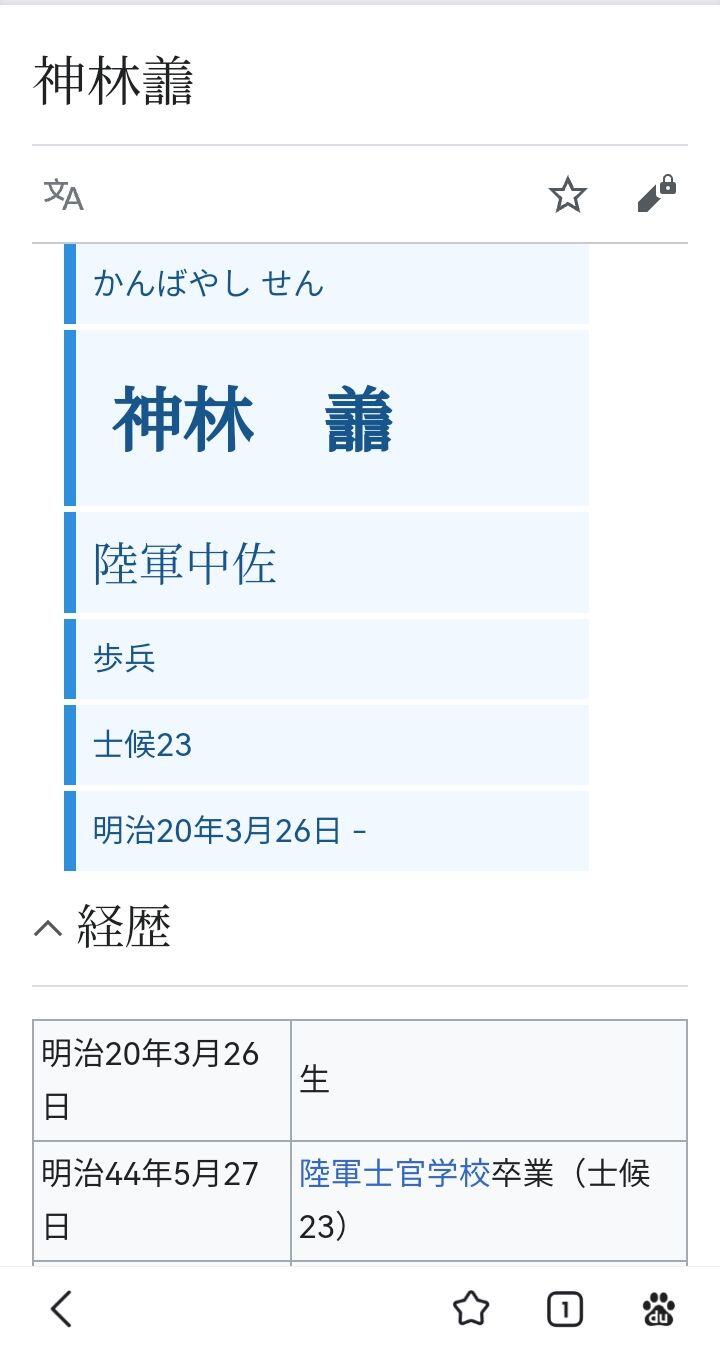720x1352 pixels.
Task: Collapse the 経歴 section with the chevron
Action: click(x=44, y=929)
